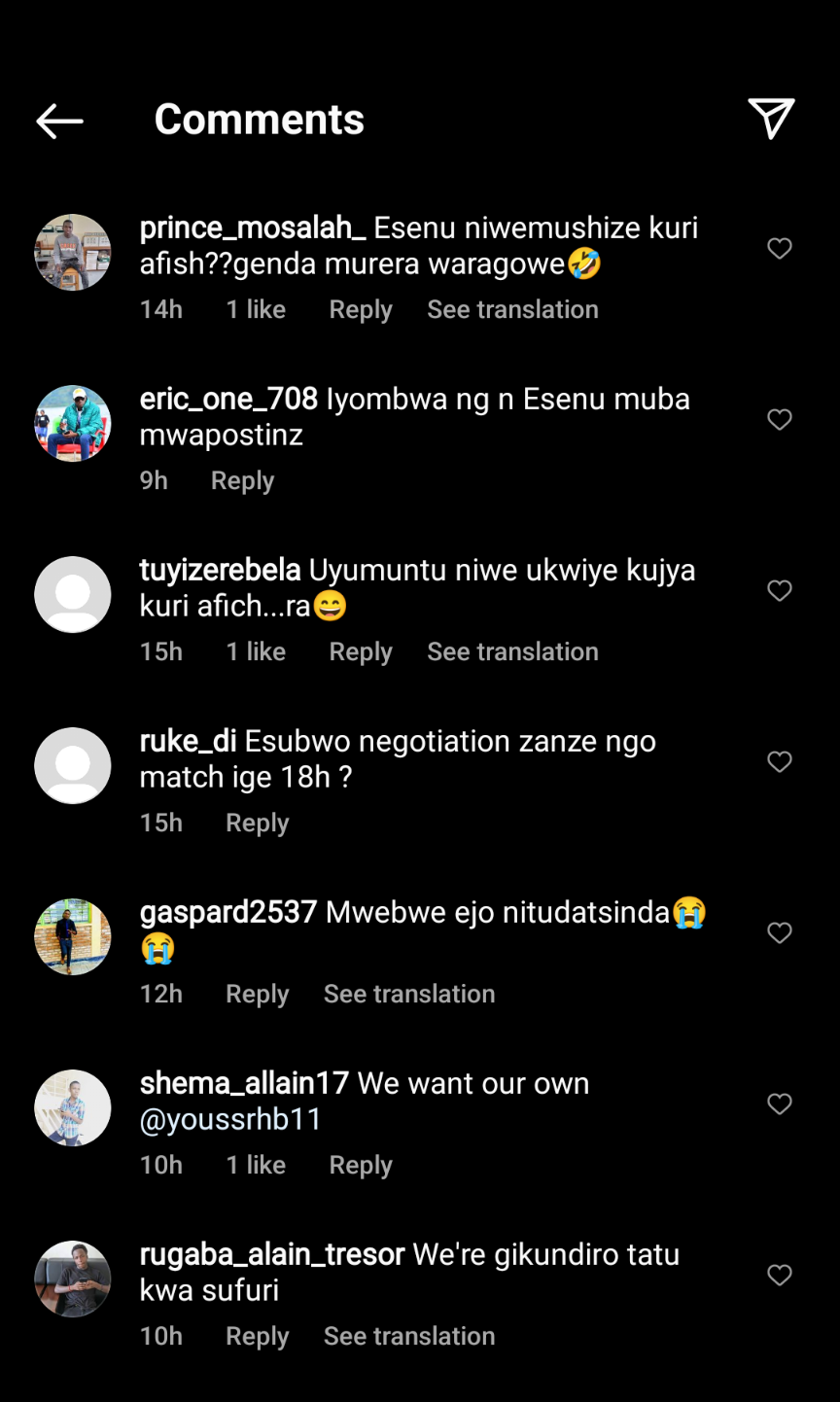Screen dimensions: 840x1402
Task: Like rugaba_alain_tresor's comment
Action: 780,1276
